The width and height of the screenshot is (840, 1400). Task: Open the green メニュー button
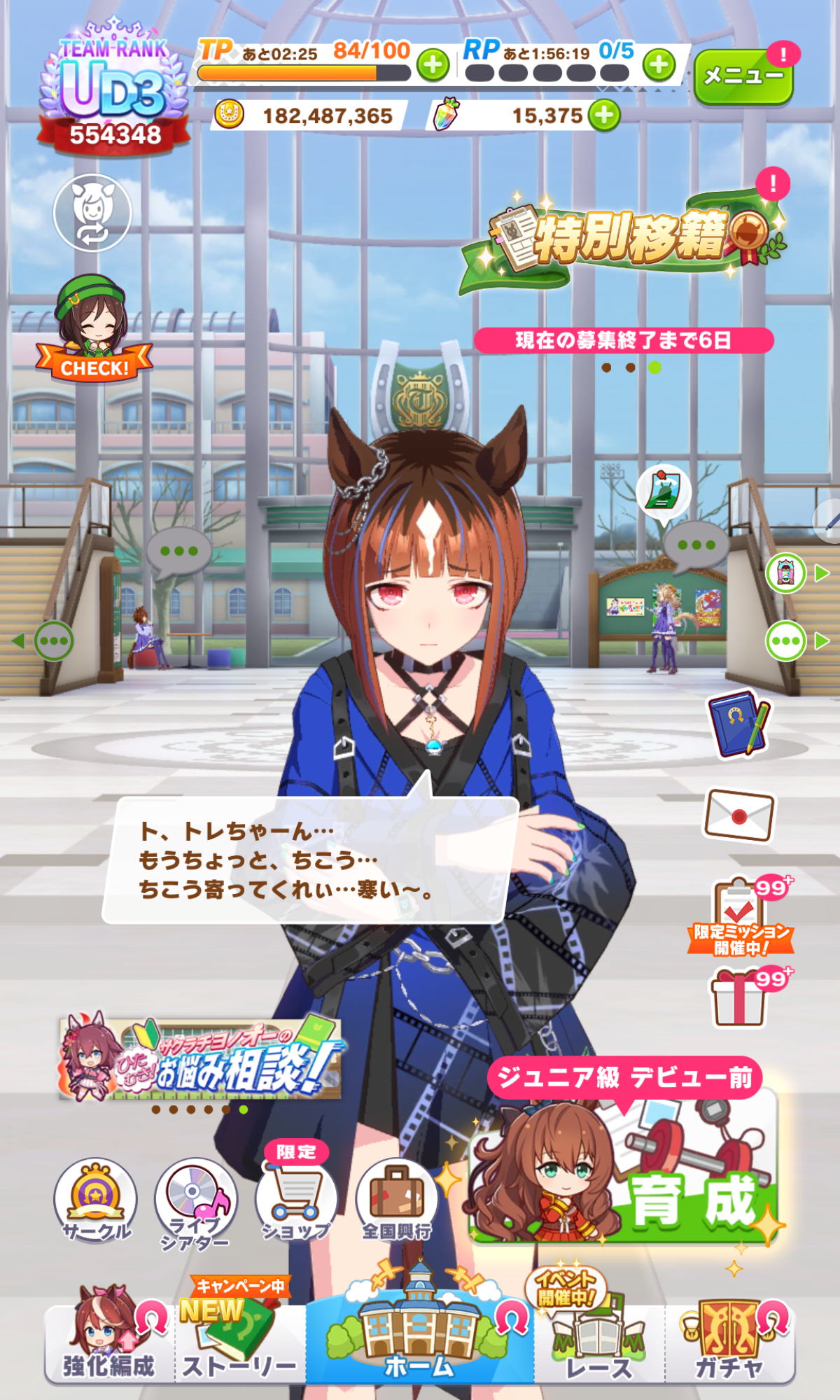point(742,76)
